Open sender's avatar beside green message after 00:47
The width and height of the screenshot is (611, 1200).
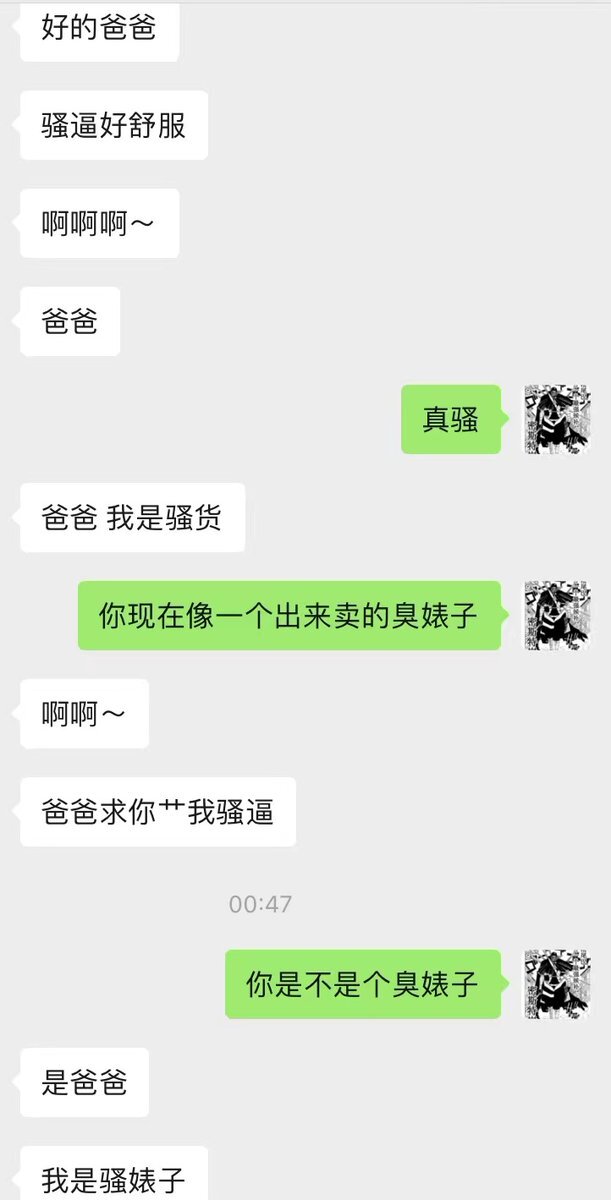coord(557,984)
